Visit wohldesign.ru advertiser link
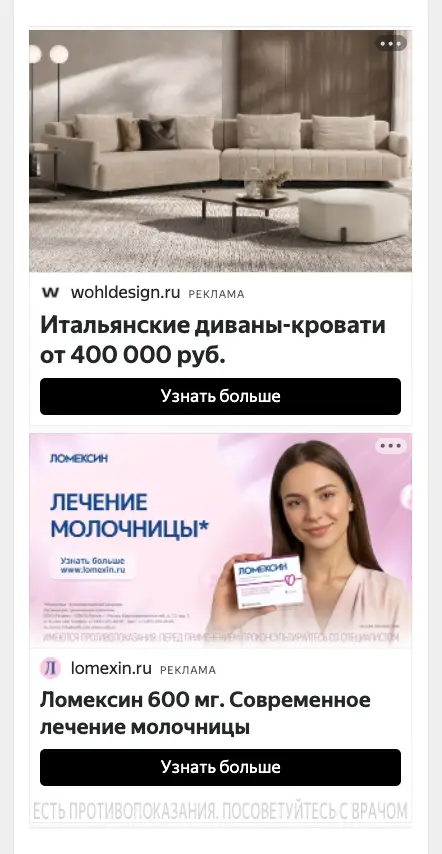The height and width of the screenshot is (854, 442). point(125,292)
